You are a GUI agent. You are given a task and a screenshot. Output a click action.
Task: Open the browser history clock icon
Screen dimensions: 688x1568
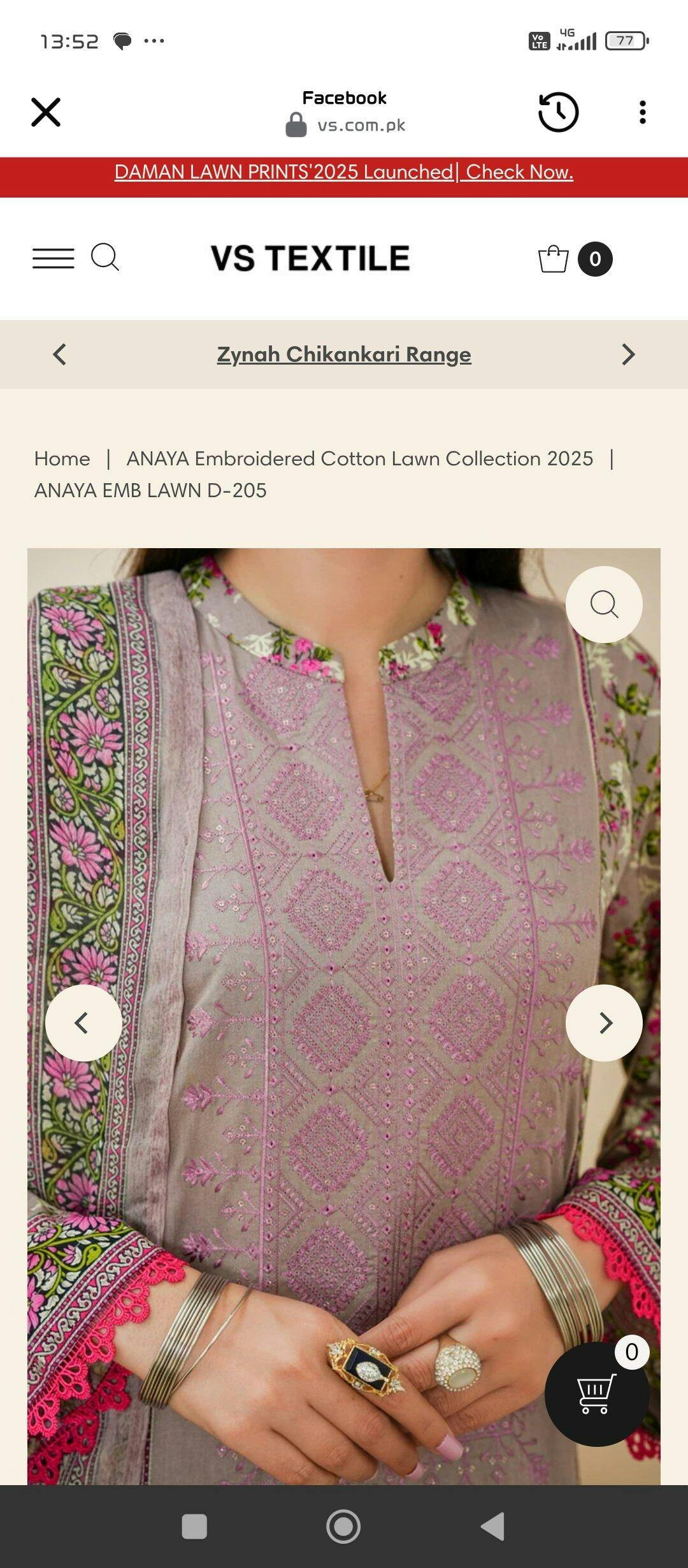[x=558, y=112]
